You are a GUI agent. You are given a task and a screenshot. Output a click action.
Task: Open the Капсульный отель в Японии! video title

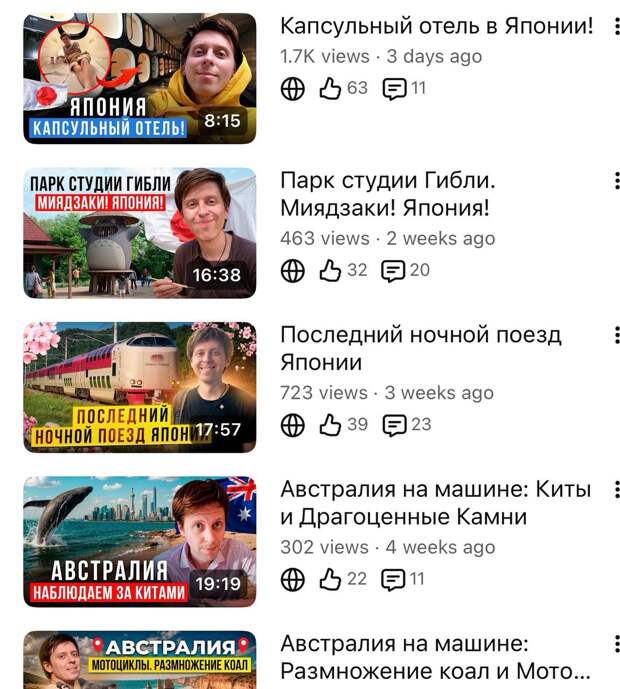[436, 27]
